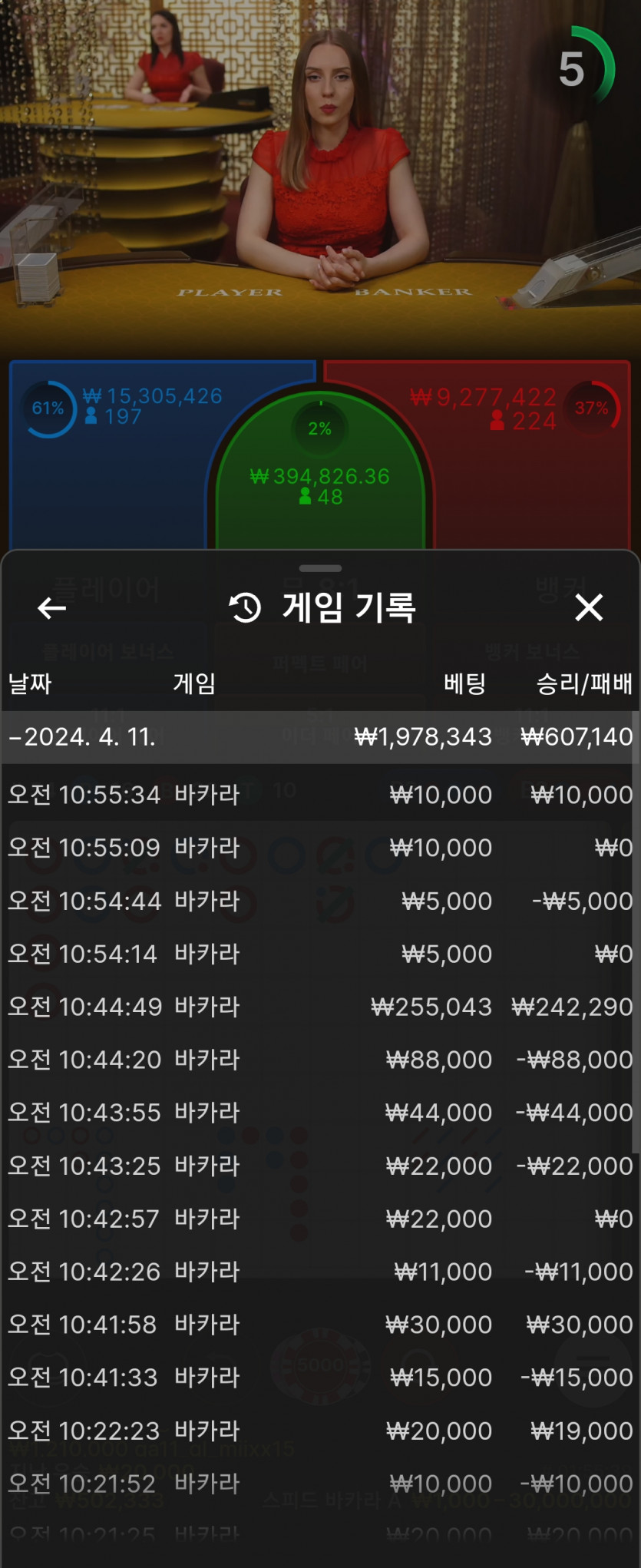The width and height of the screenshot is (641, 1568).
Task: Collapse the 2024. 4. 11. date group
Action: point(83,737)
